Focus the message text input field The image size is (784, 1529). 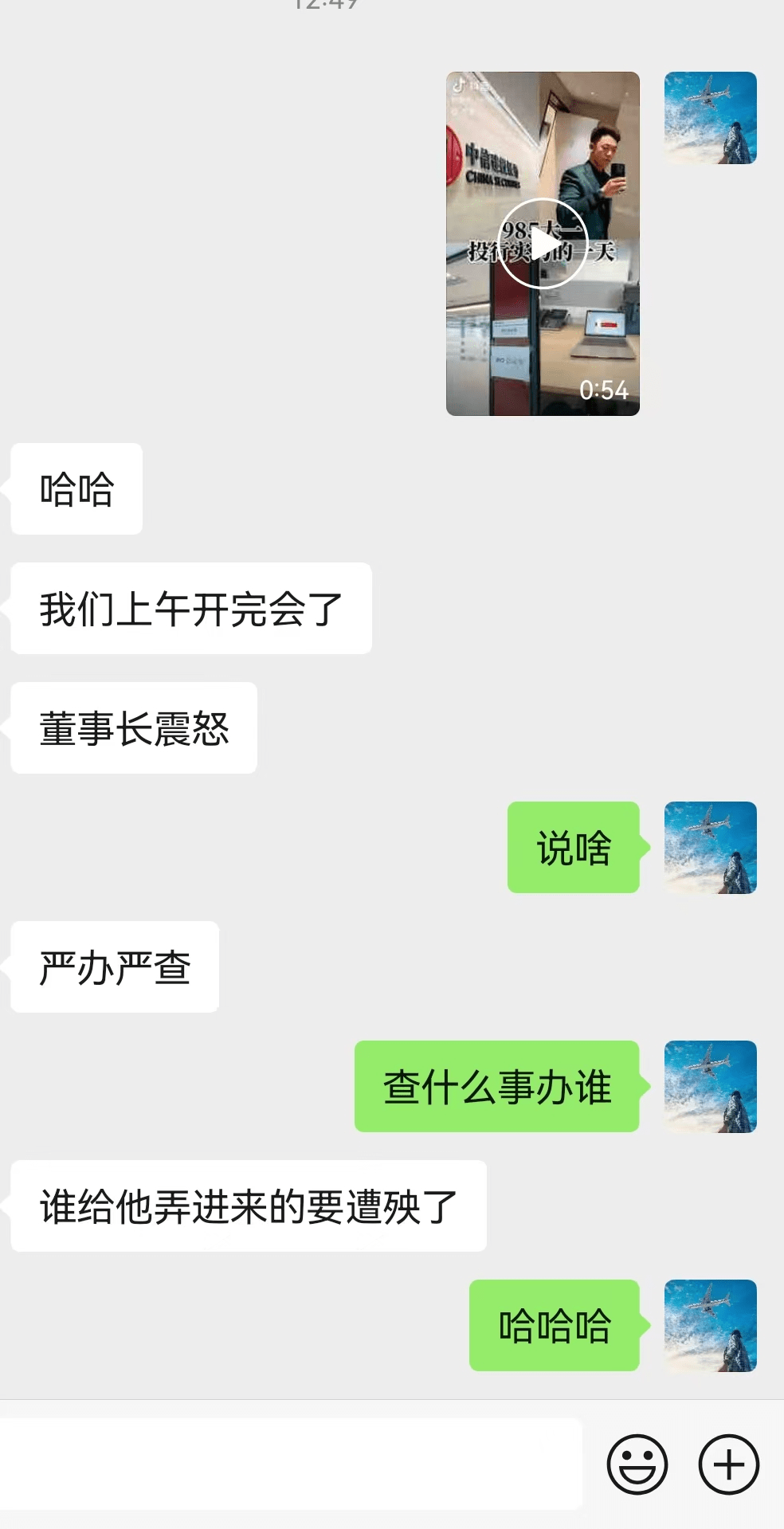pos(291,1464)
